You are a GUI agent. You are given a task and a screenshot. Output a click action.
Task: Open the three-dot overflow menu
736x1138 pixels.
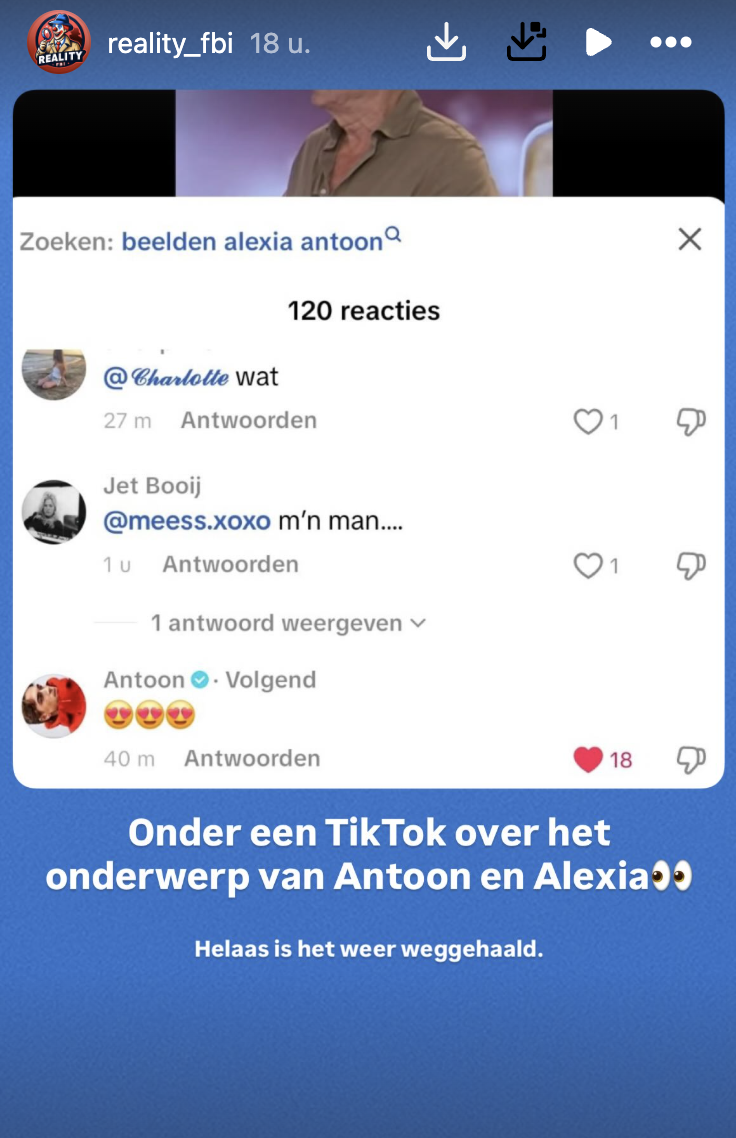coord(670,42)
